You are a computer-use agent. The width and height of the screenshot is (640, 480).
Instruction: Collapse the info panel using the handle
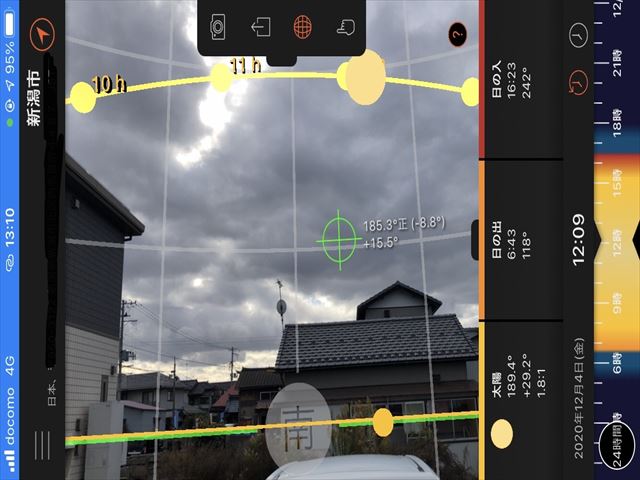point(476,240)
